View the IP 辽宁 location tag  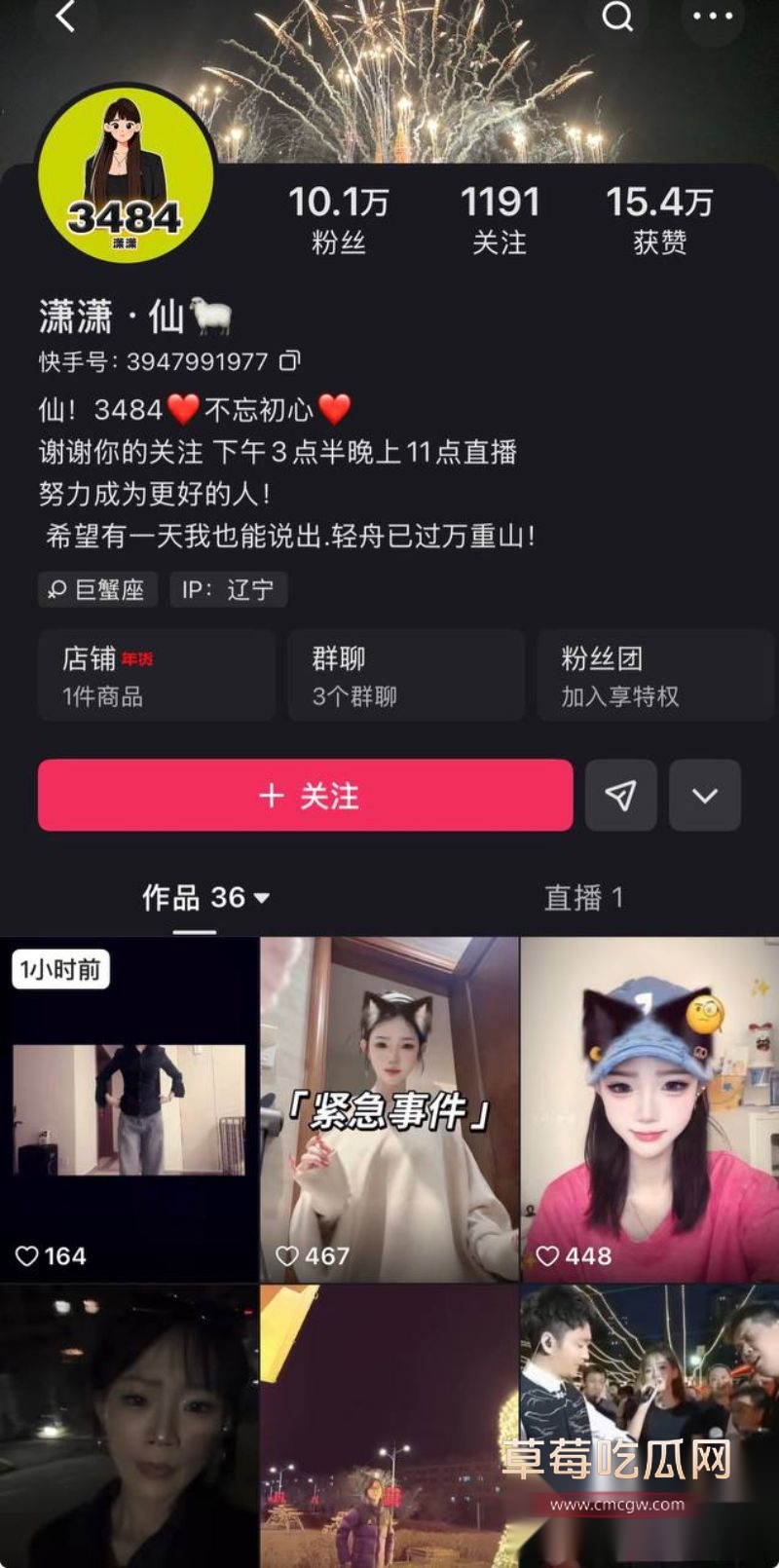[229, 589]
